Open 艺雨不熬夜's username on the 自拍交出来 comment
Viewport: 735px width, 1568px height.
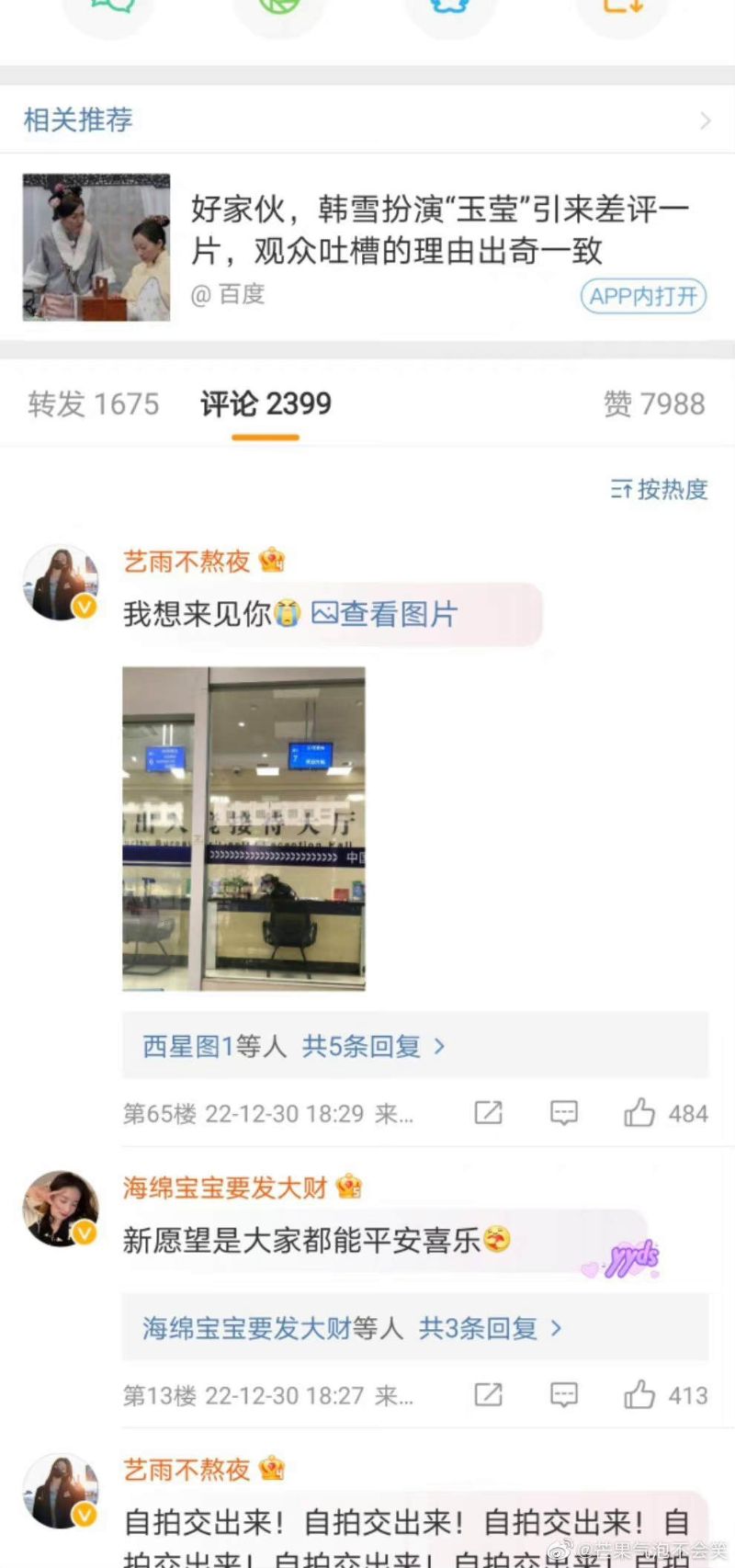(187, 1470)
